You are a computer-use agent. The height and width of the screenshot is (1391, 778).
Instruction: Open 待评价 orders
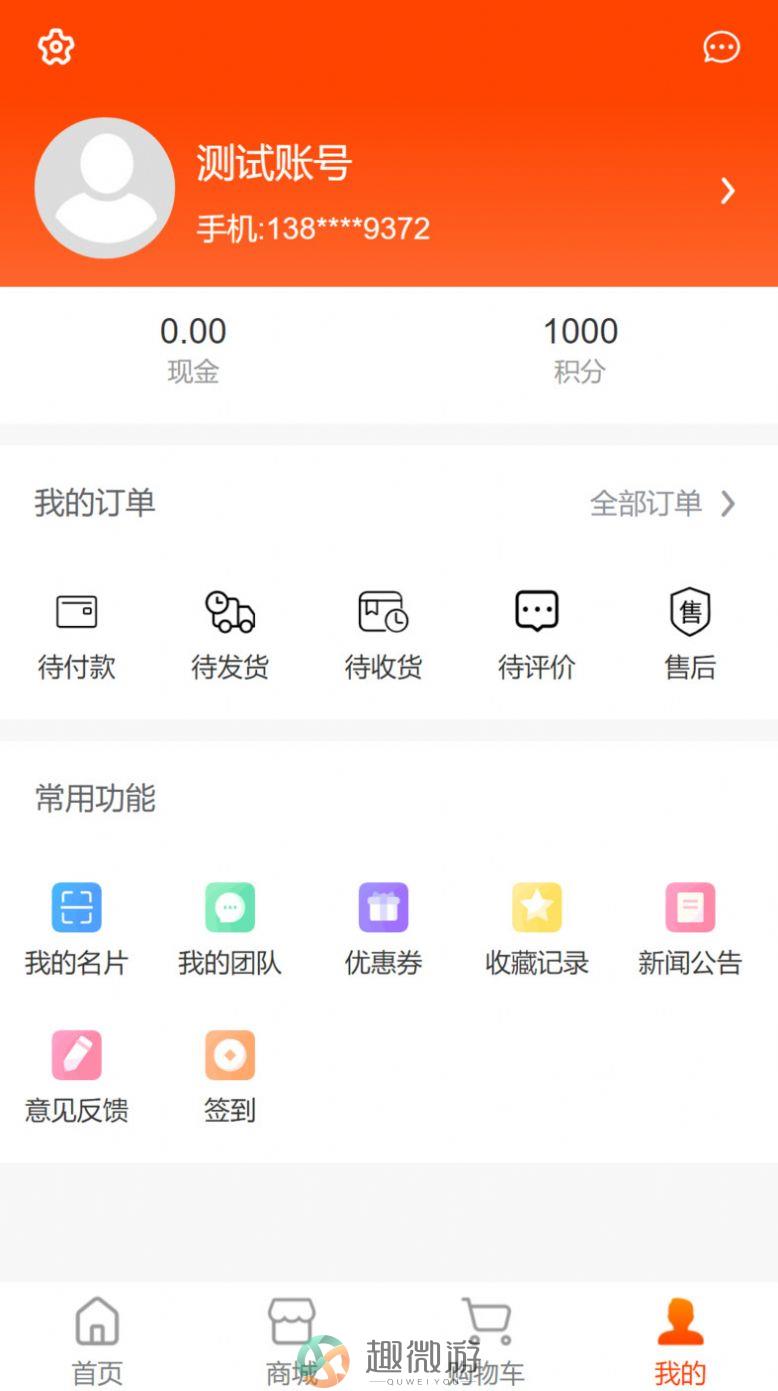pos(537,635)
